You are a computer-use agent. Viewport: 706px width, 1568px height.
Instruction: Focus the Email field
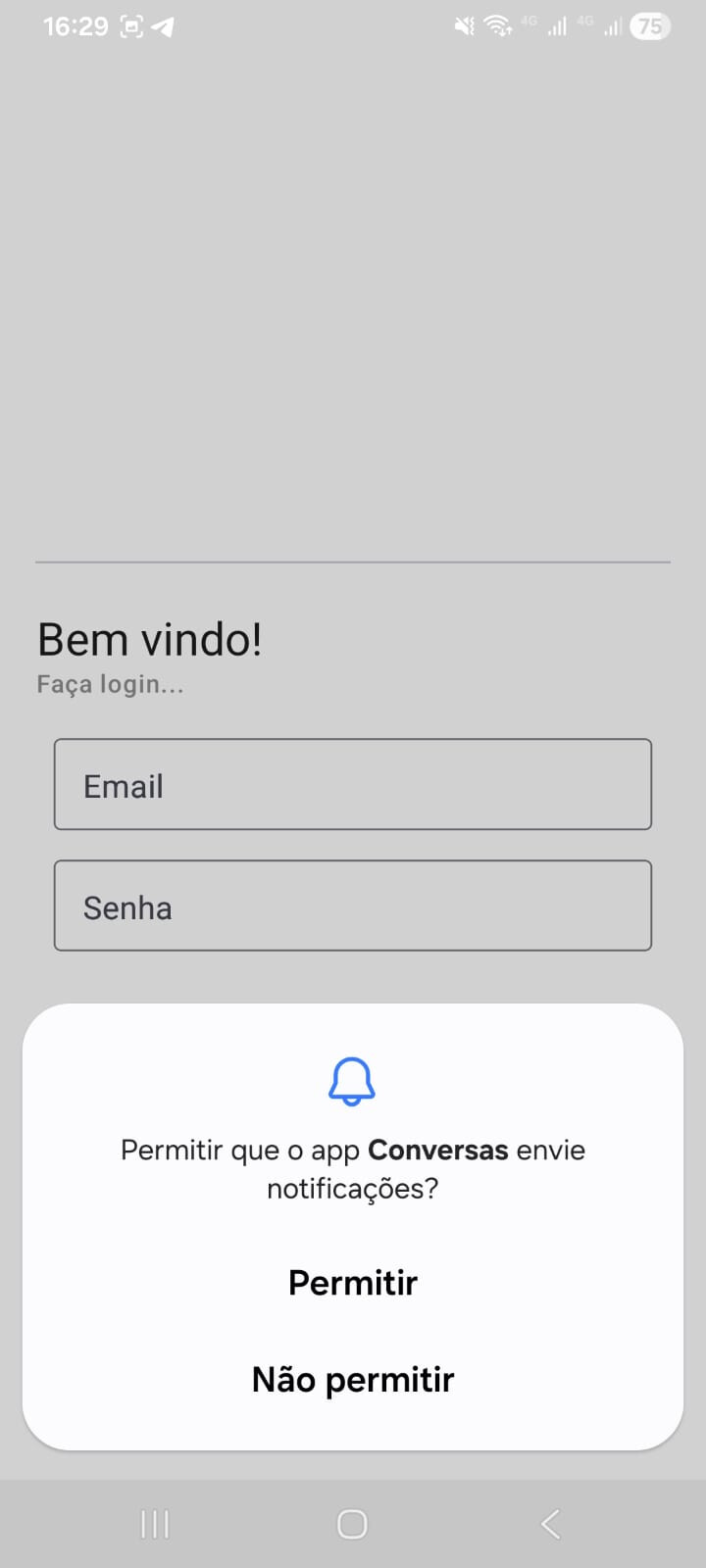click(353, 784)
